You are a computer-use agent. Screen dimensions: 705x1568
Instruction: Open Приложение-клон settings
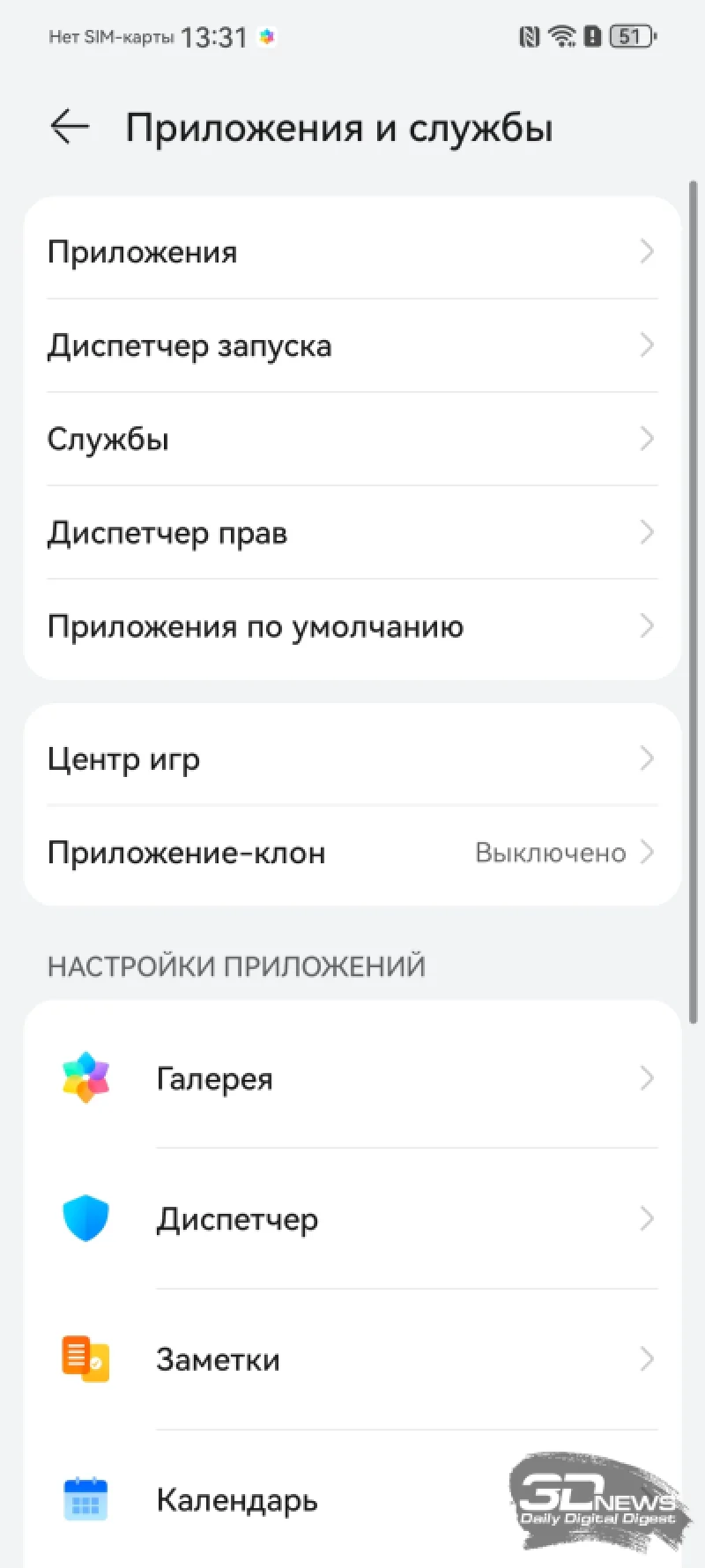click(352, 853)
